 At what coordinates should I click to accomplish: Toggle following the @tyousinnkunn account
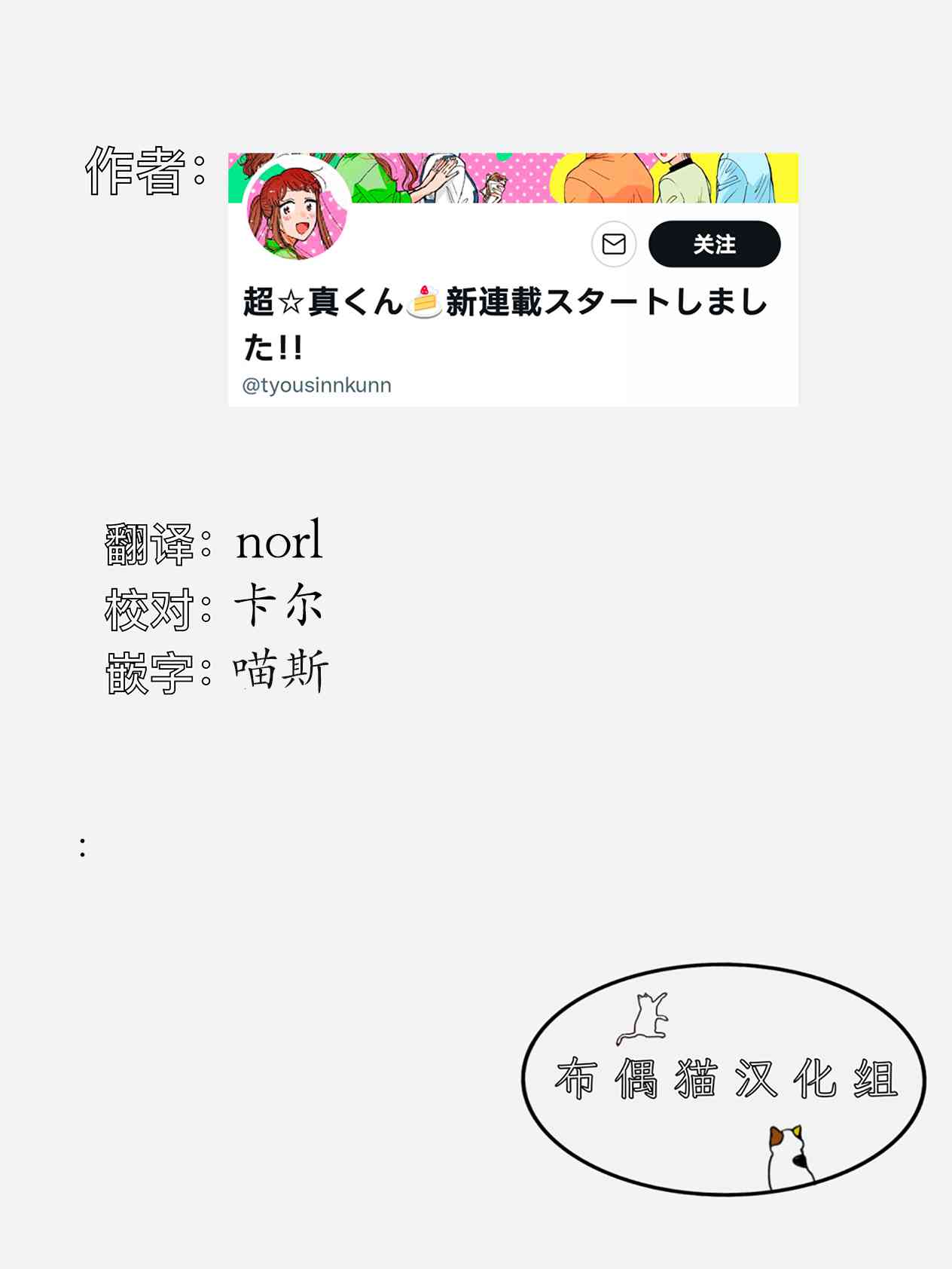pyautogui.click(x=714, y=243)
